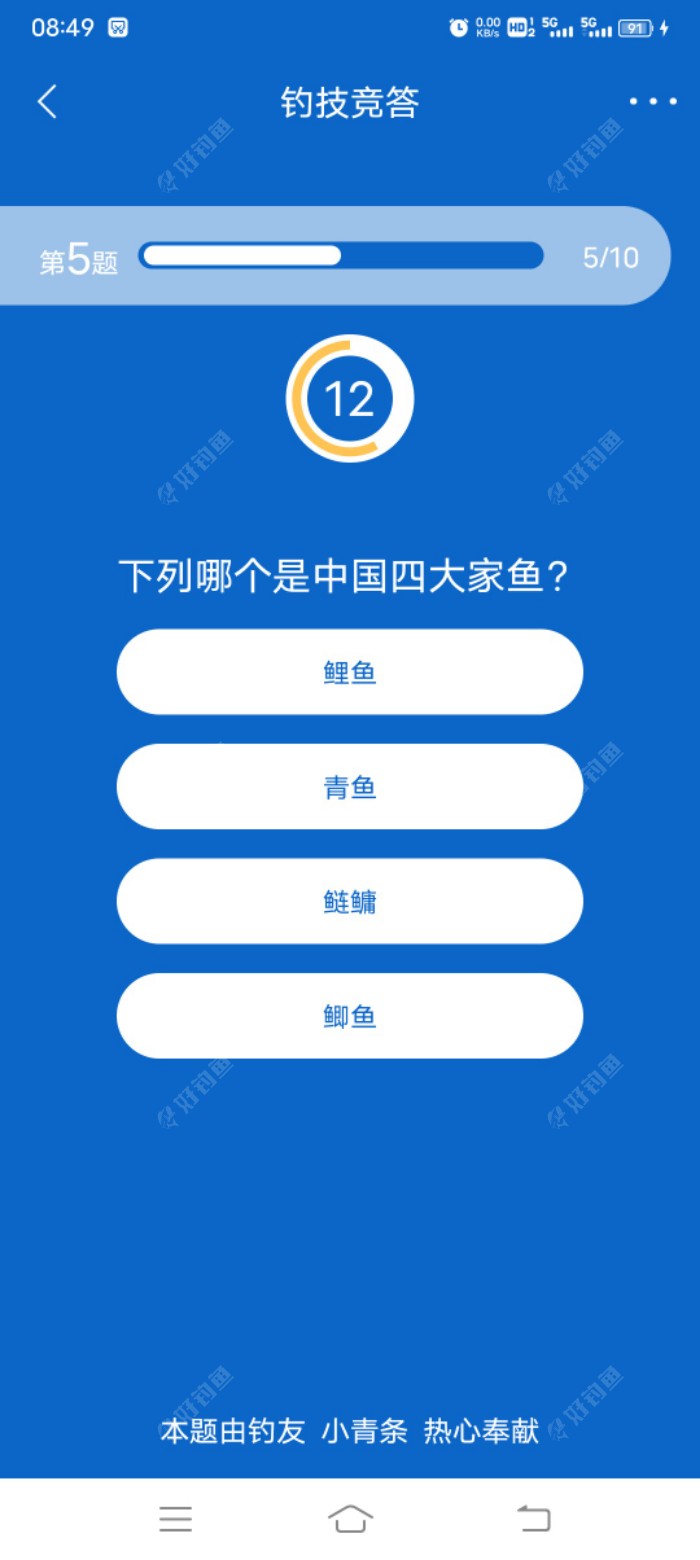Choose 青鱼 as the answer
700x1560 pixels.
point(350,787)
